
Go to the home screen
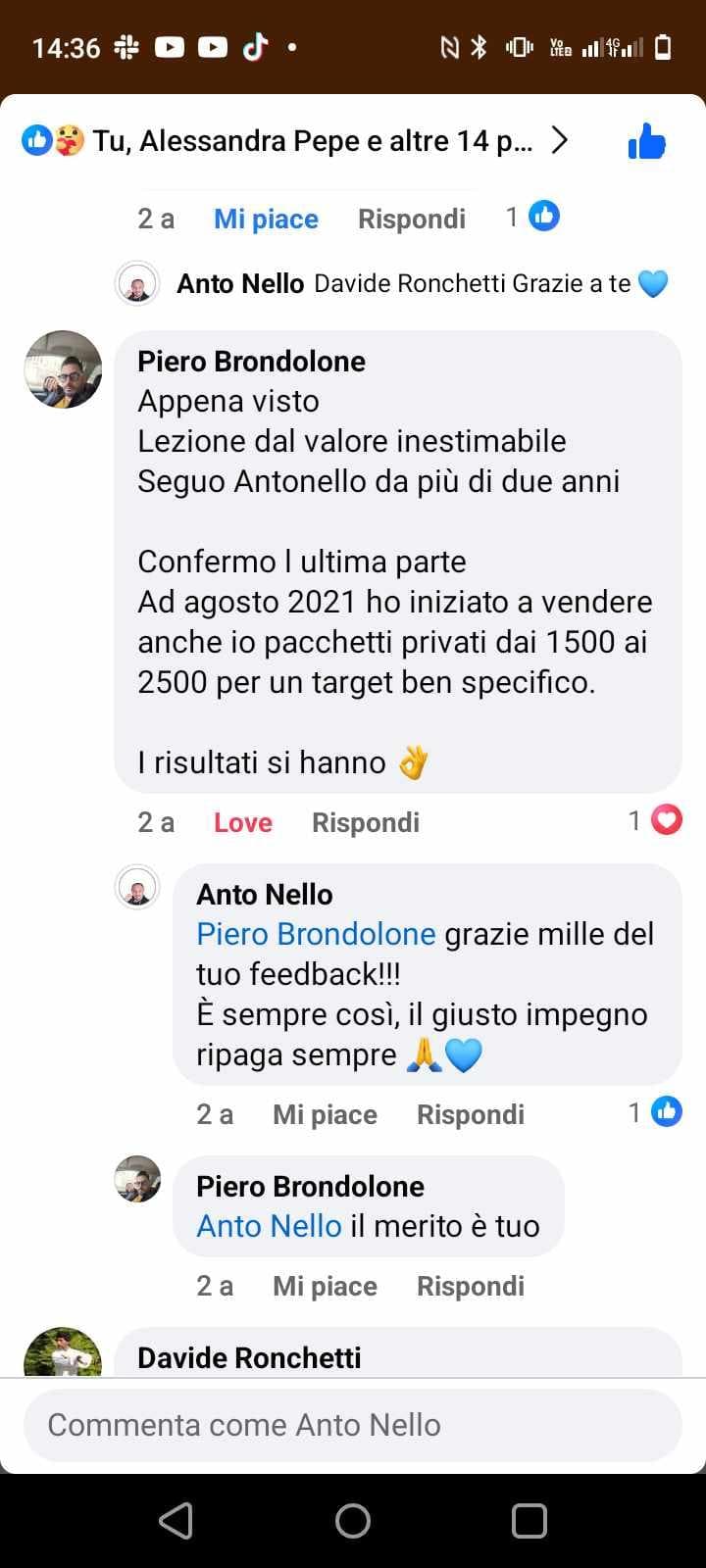pos(353,1521)
